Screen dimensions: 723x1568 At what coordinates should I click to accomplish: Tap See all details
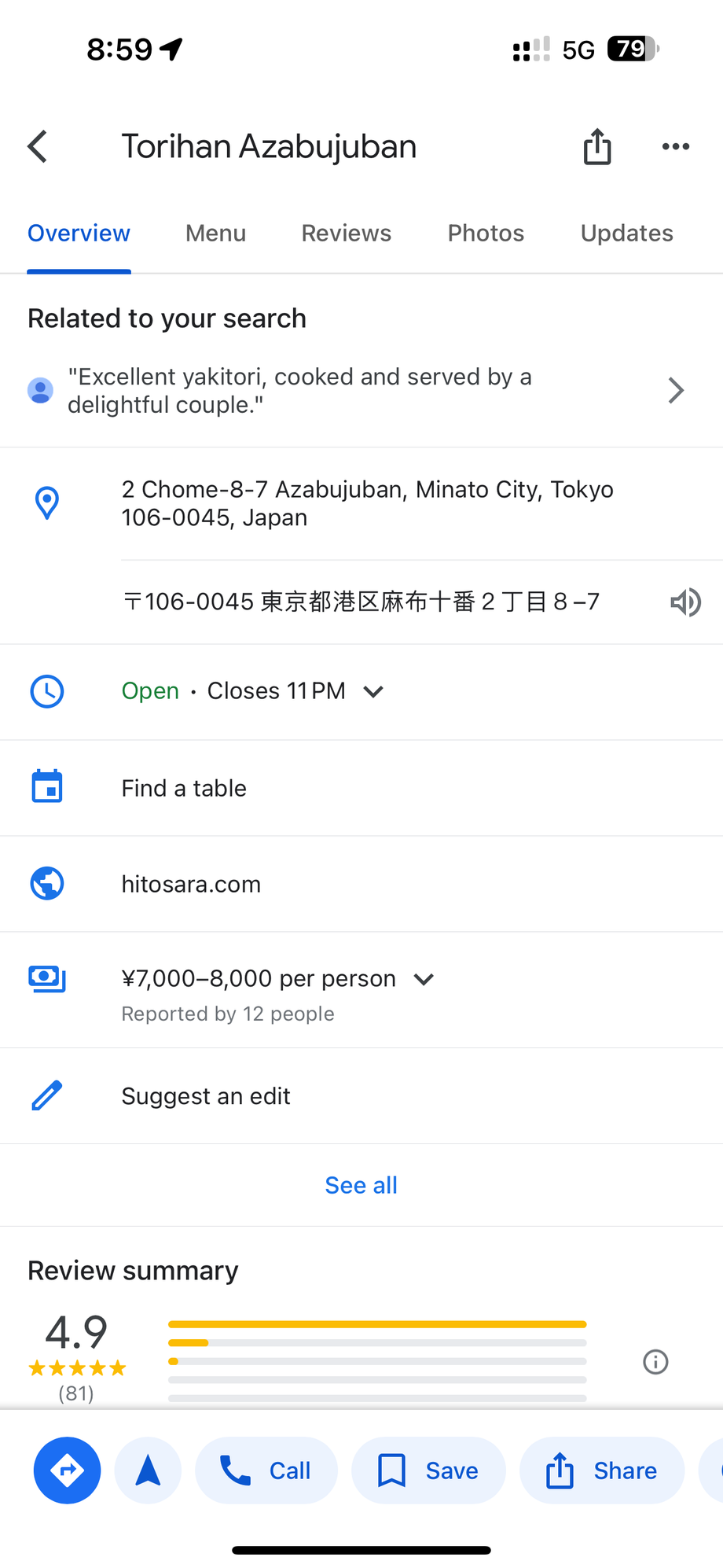[x=361, y=1185]
